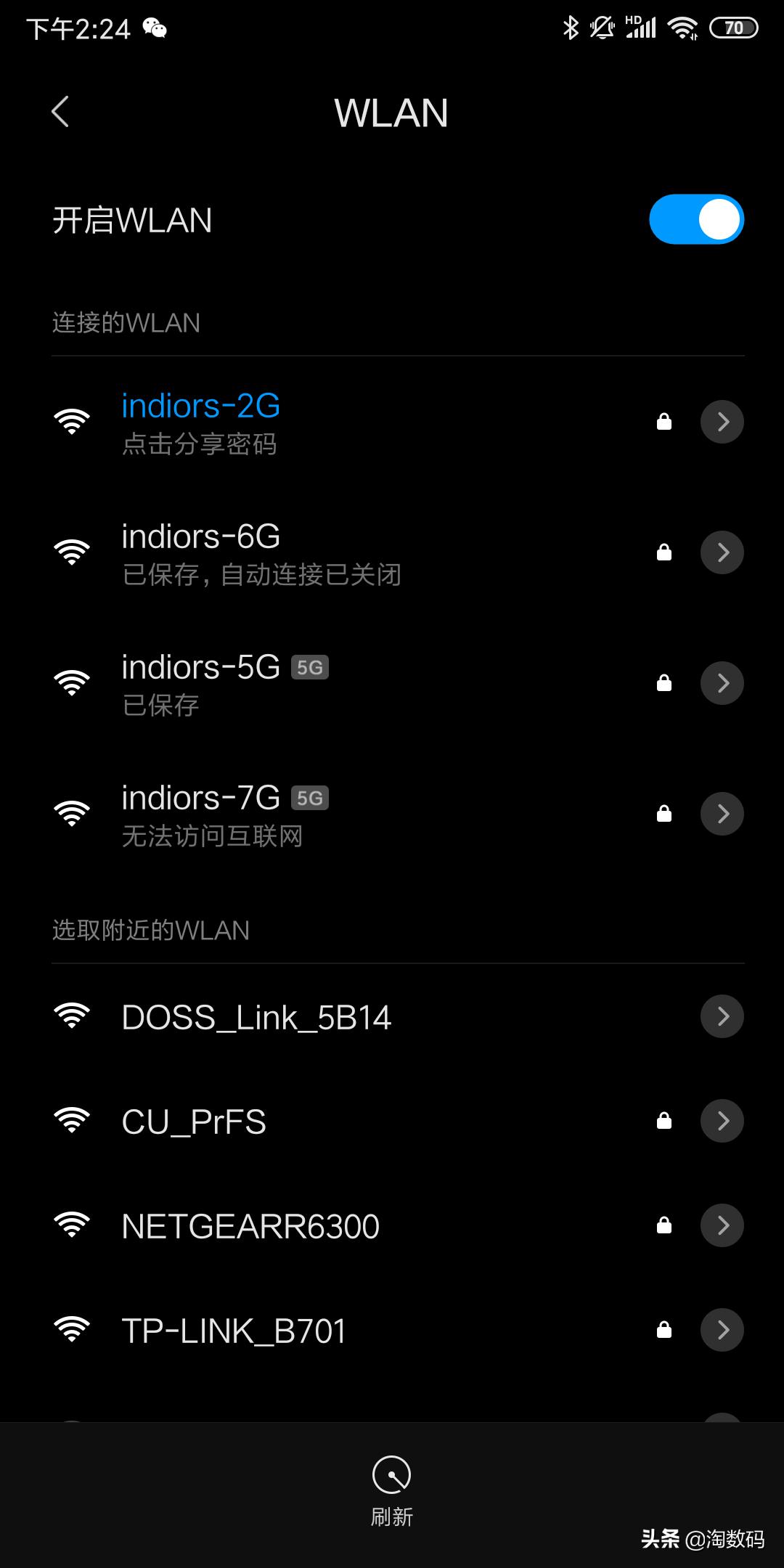784x1568 pixels.
Task: Open details arrow for indiors-6G
Action: coord(722,552)
